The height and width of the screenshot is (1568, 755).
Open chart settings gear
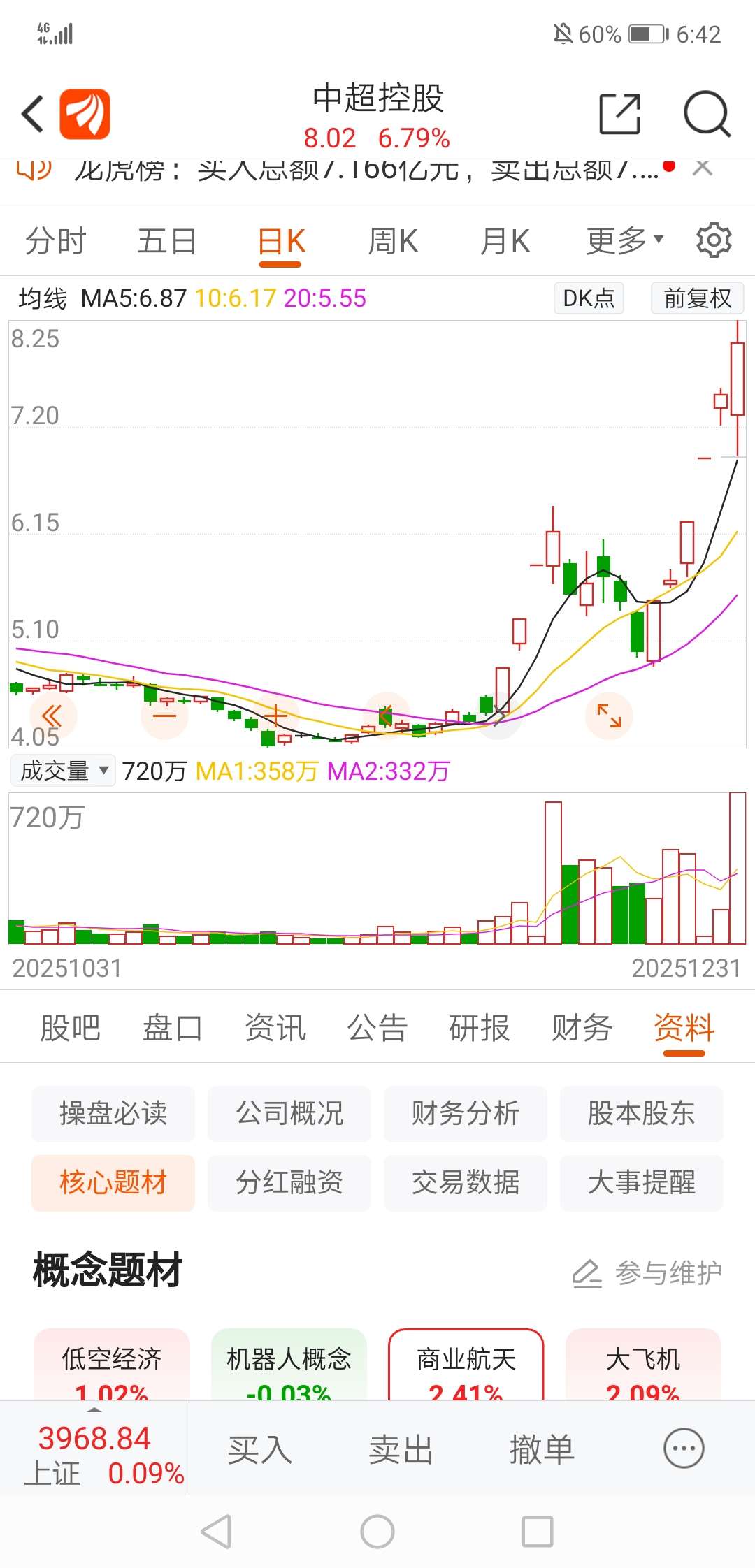(714, 240)
